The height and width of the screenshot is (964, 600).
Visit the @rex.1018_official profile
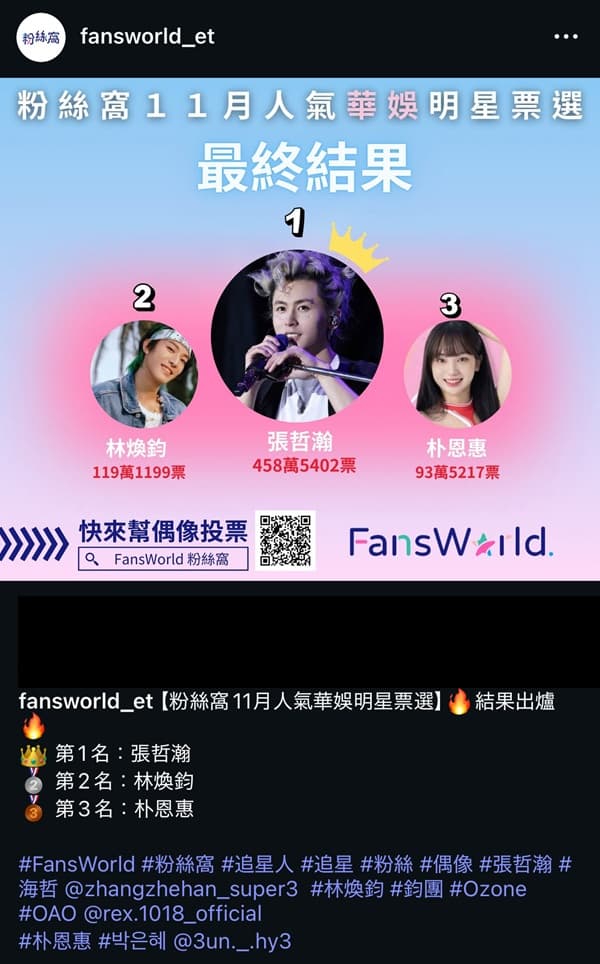pos(169,914)
